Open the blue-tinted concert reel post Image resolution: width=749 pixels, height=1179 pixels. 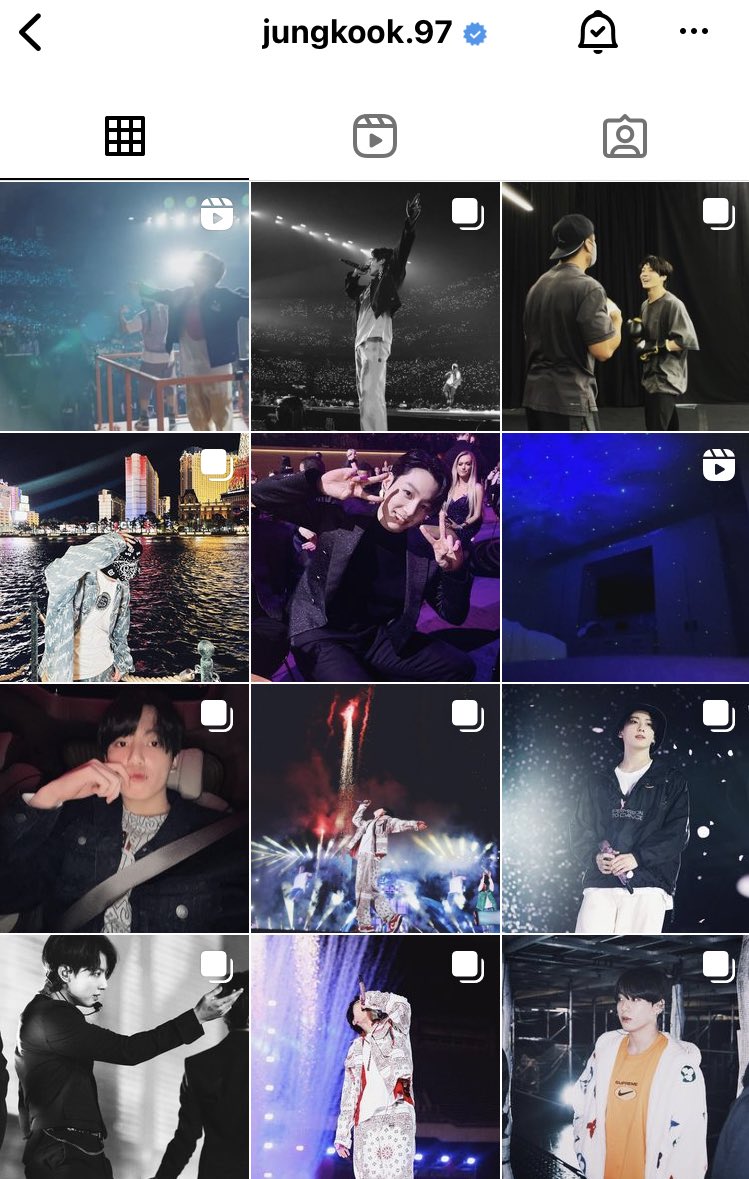point(124,306)
